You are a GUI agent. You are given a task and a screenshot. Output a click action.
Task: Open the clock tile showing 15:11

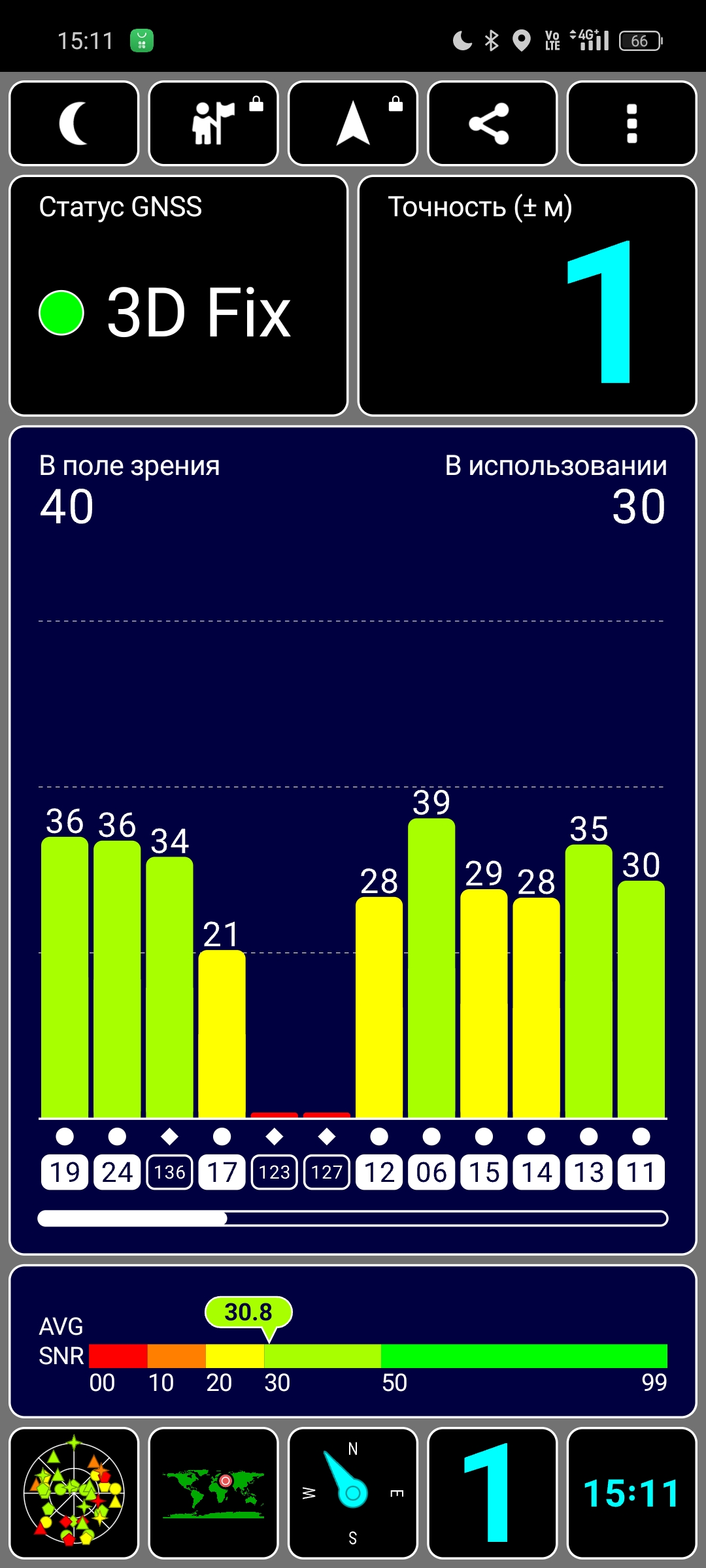(631, 1493)
